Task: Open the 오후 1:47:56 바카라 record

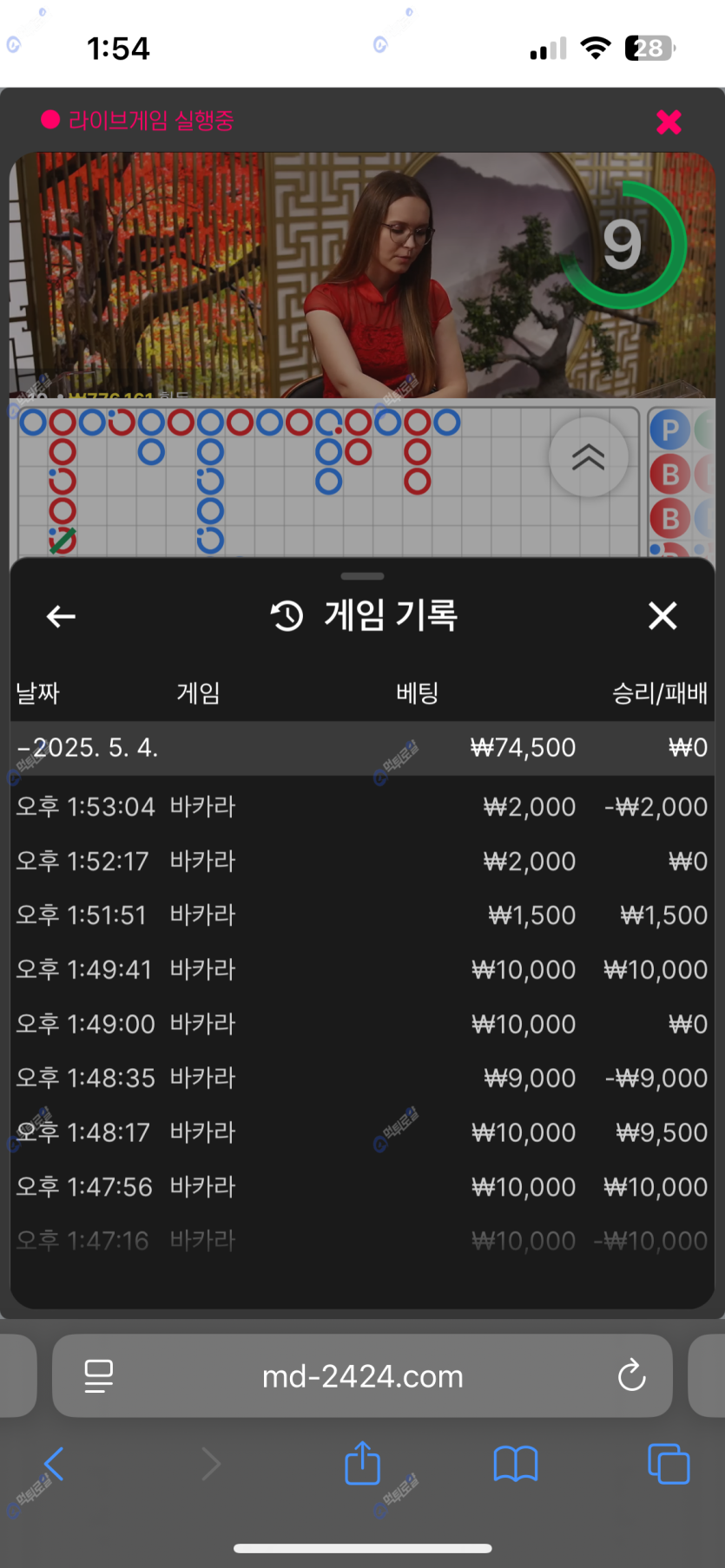Action: [361, 1187]
